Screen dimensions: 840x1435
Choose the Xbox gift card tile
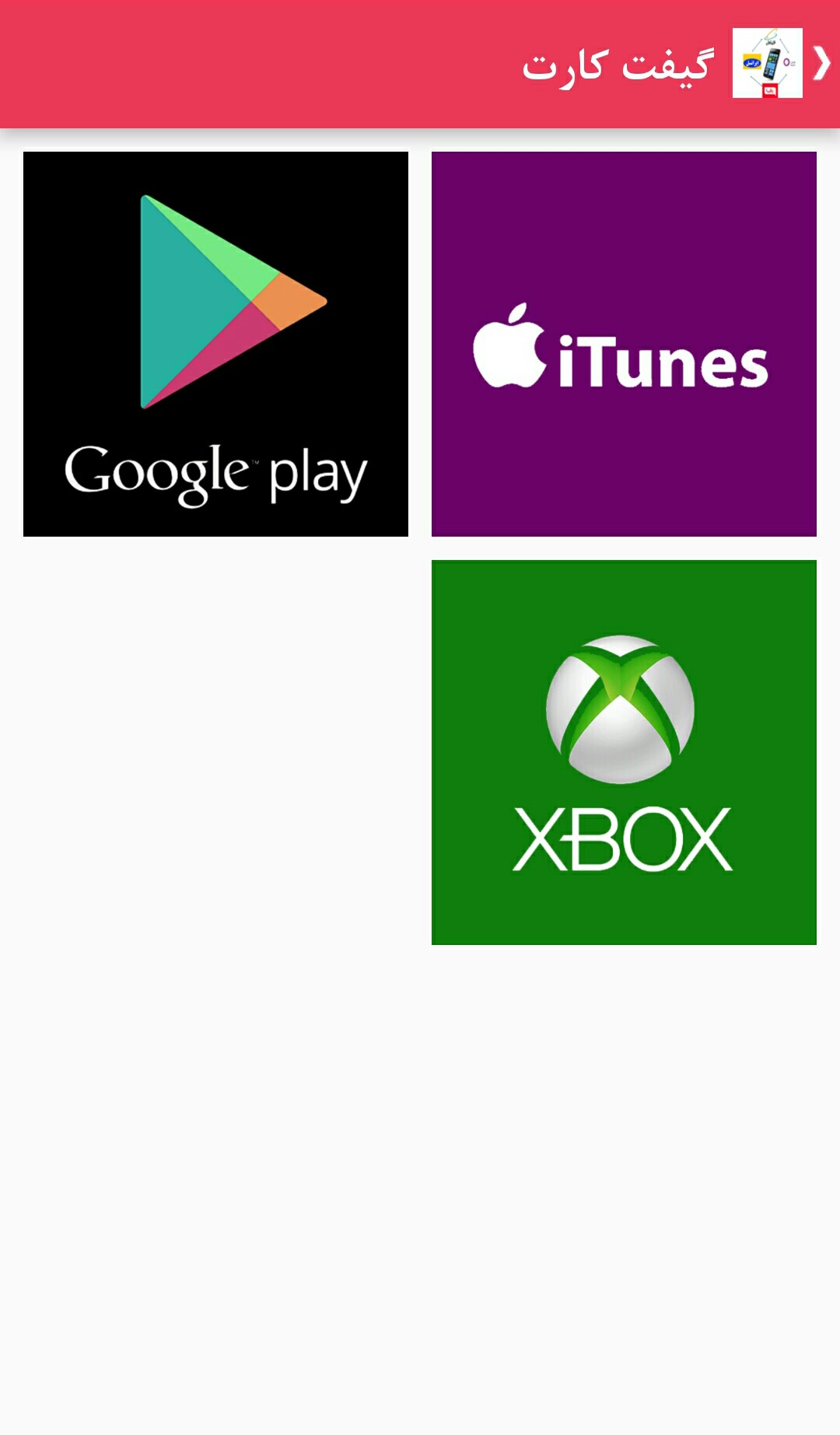click(x=624, y=752)
